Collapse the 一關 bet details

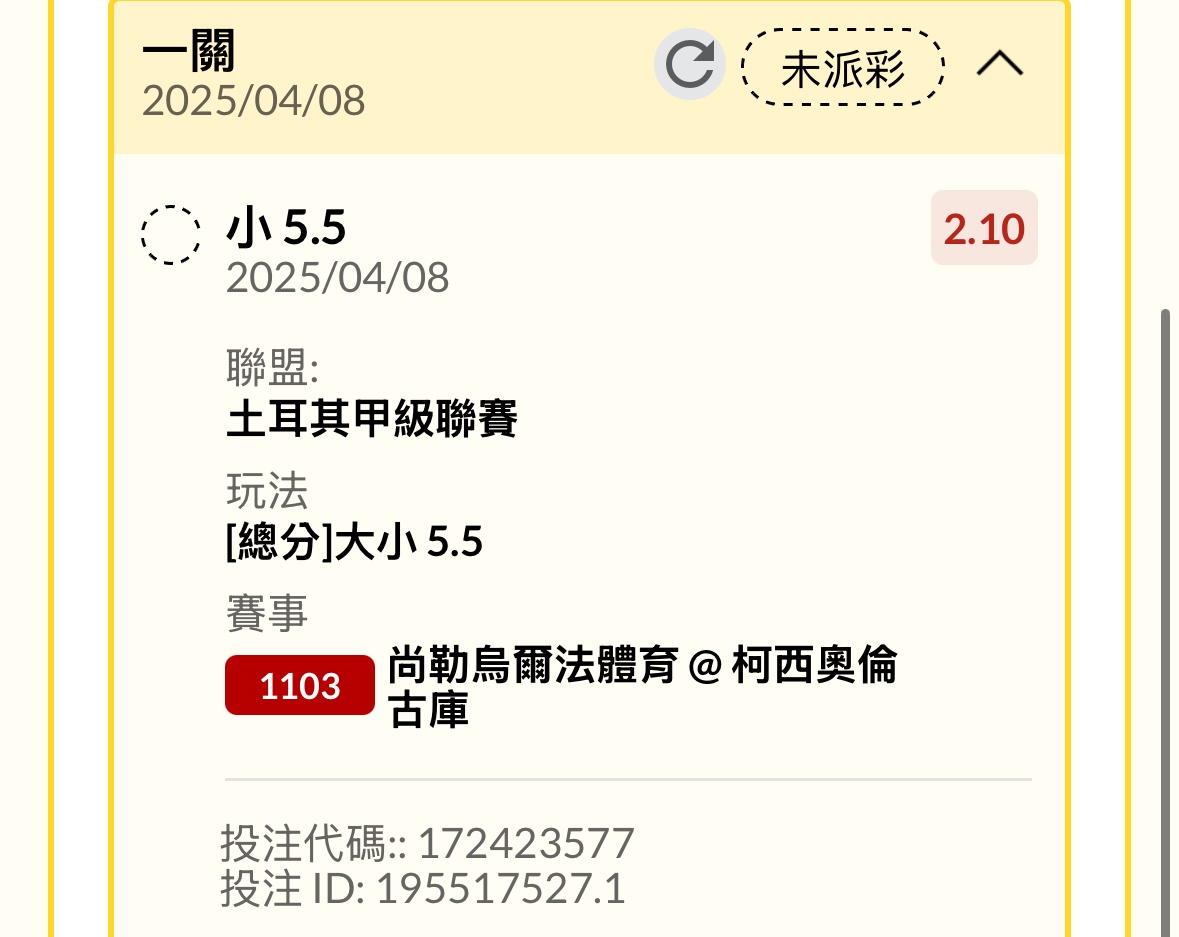click(999, 65)
